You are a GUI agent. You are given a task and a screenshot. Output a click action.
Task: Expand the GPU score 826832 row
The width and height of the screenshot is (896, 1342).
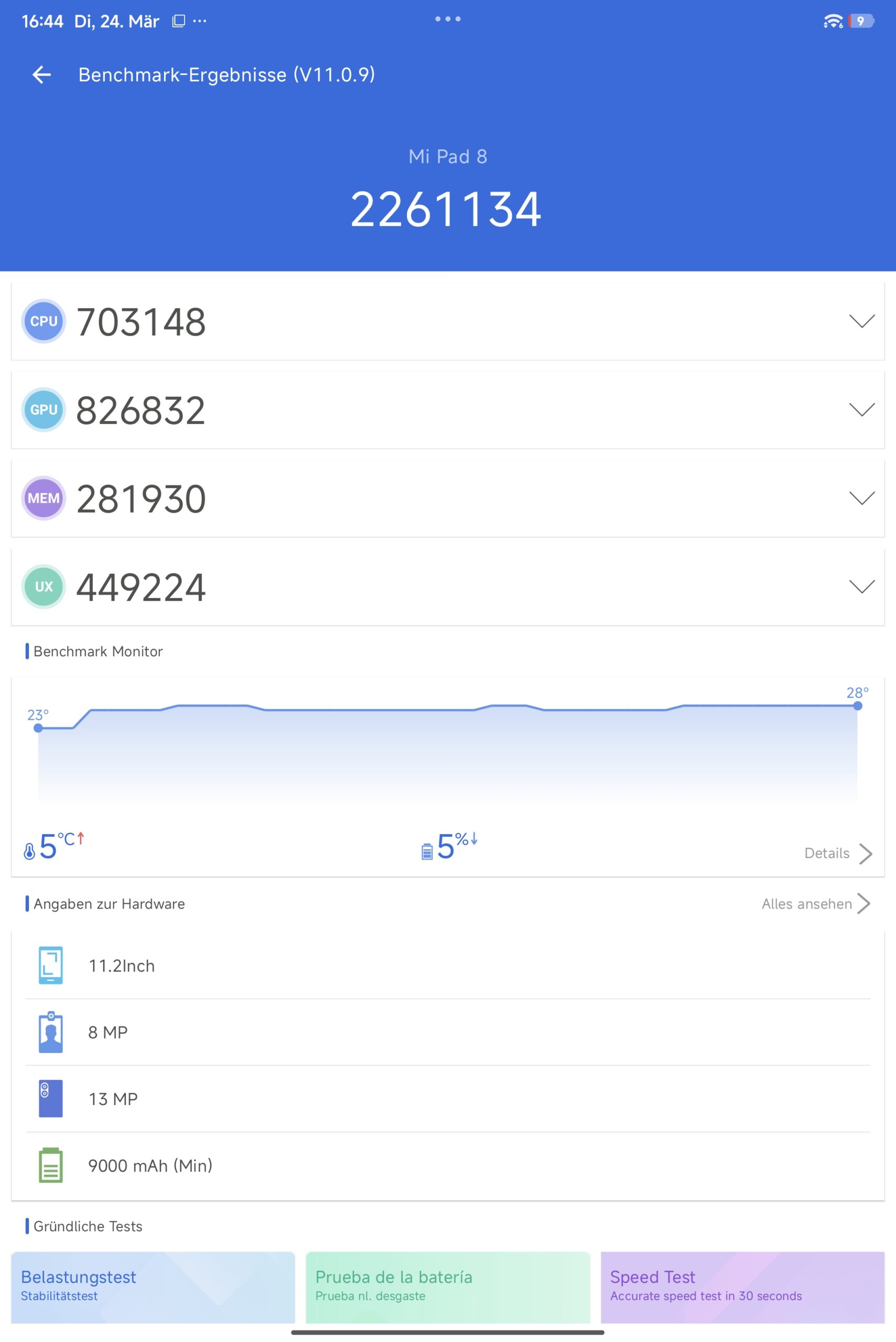[861, 409]
